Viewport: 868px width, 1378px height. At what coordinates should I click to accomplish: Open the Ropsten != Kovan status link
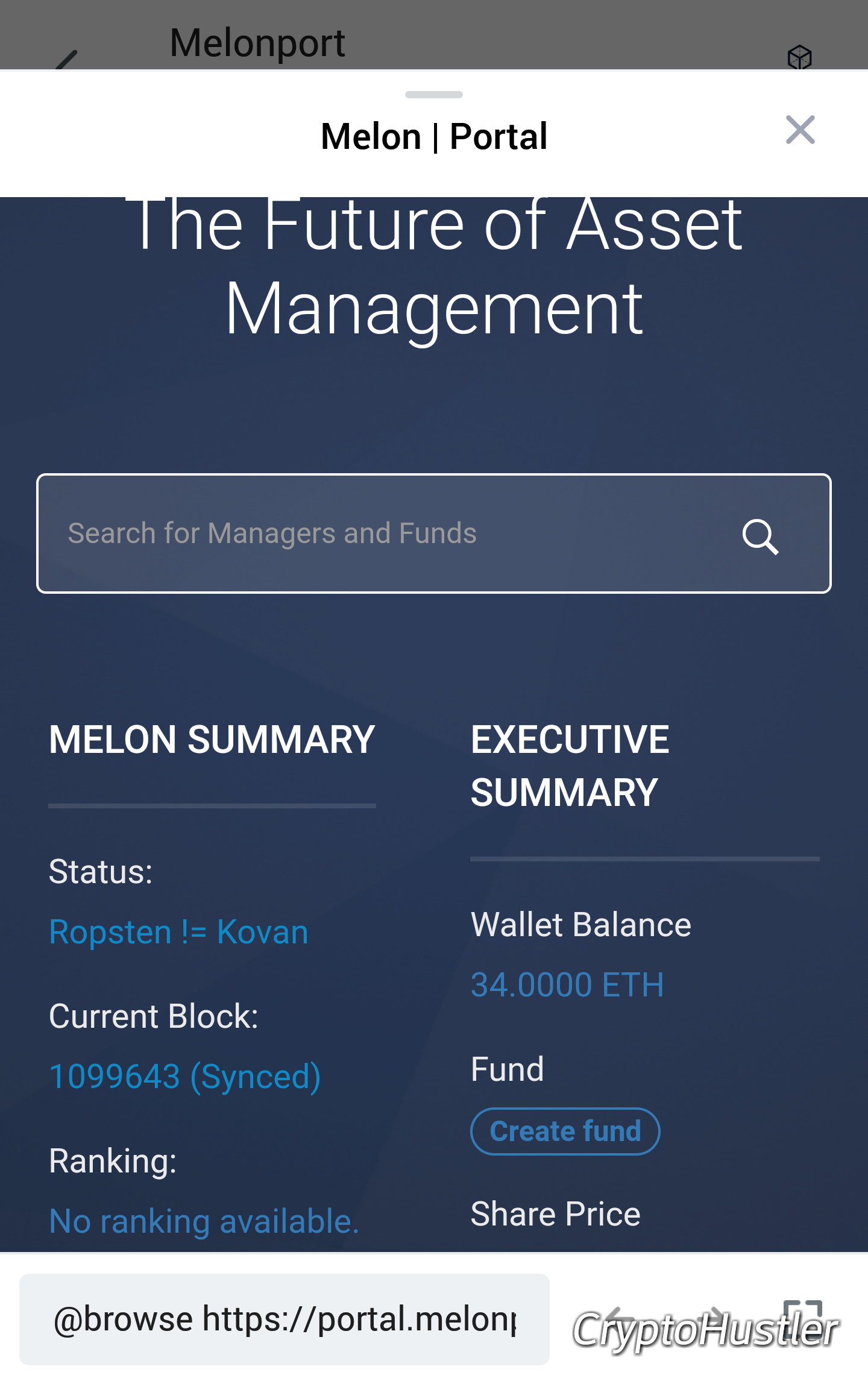[x=178, y=931]
